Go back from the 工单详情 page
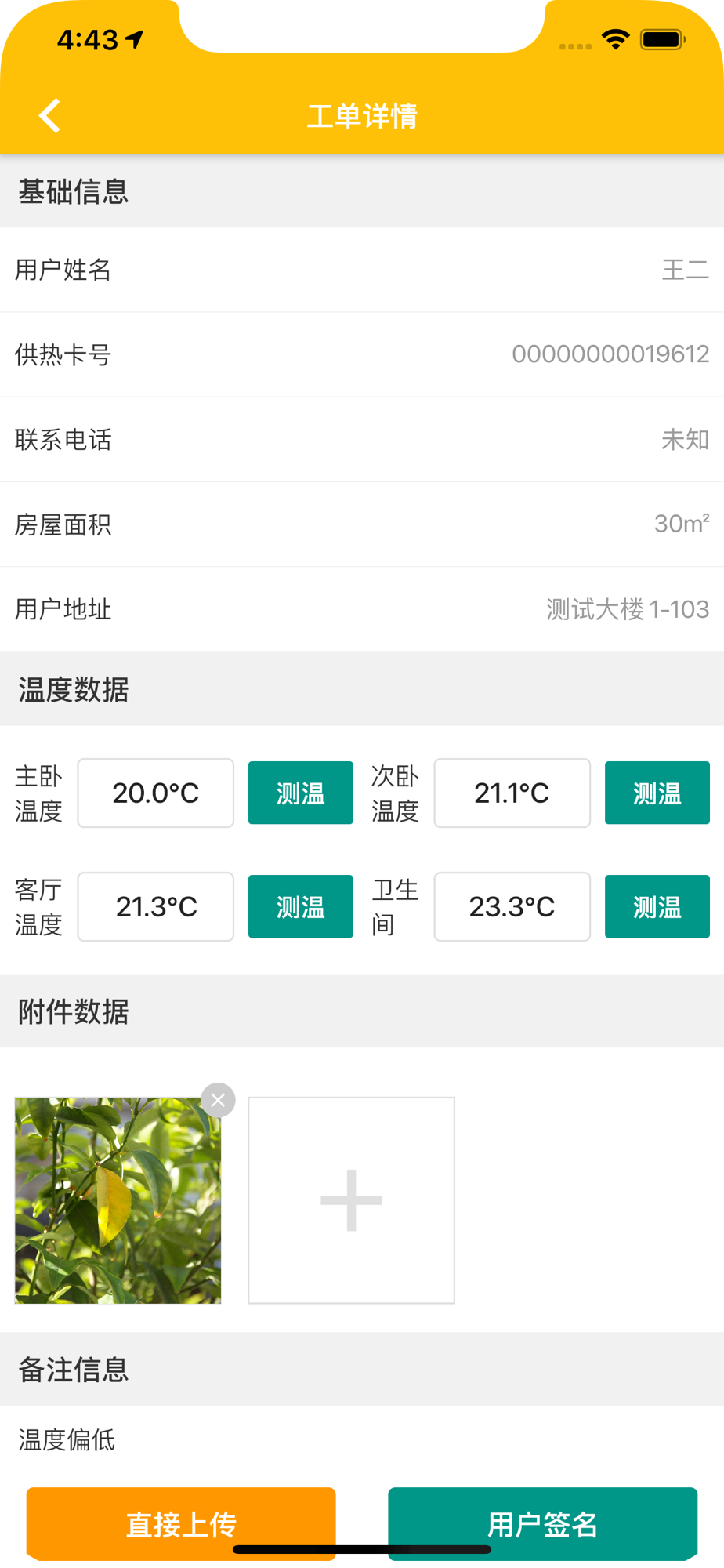The width and height of the screenshot is (724, 1568). (x=50, y=116)
